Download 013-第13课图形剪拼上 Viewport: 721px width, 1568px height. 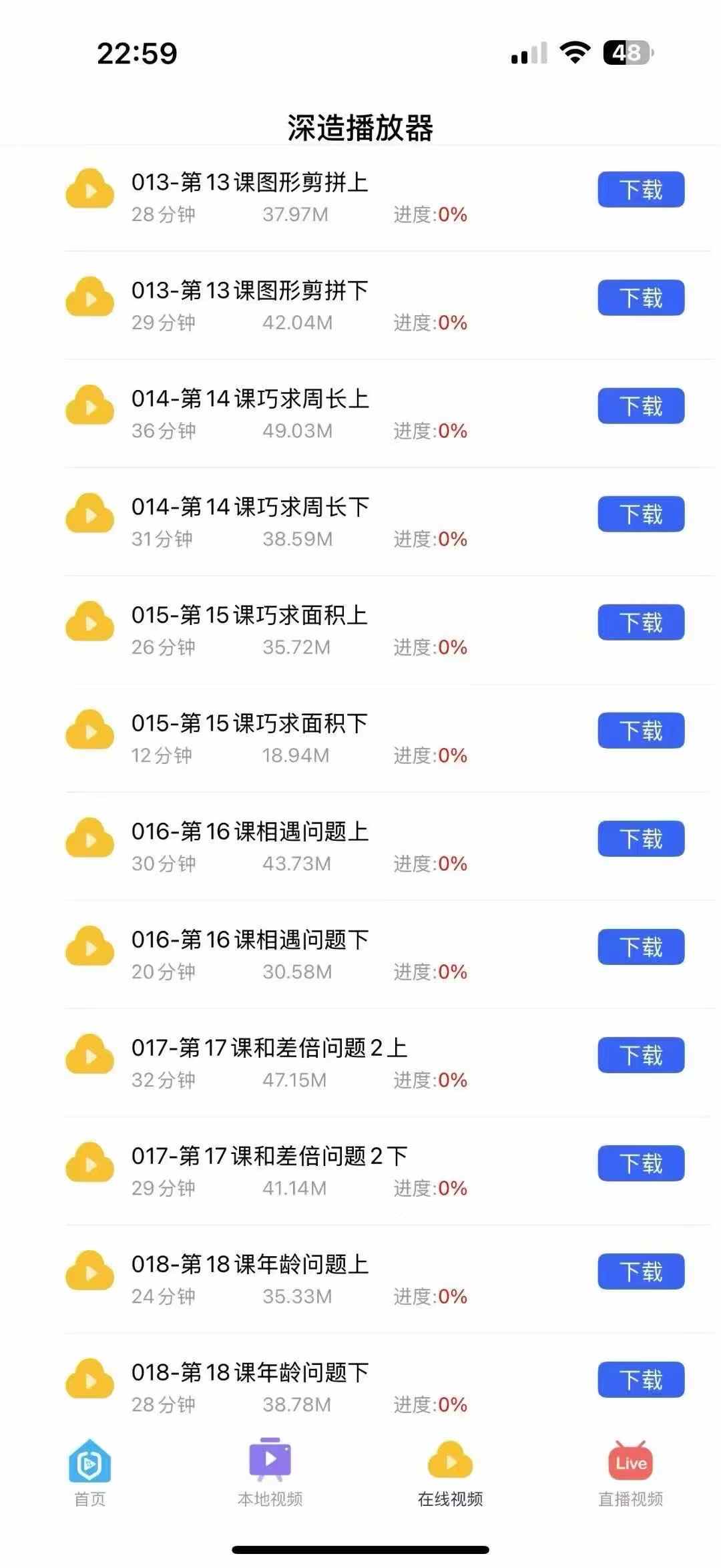pyautogui.click(x=640, y=190)
